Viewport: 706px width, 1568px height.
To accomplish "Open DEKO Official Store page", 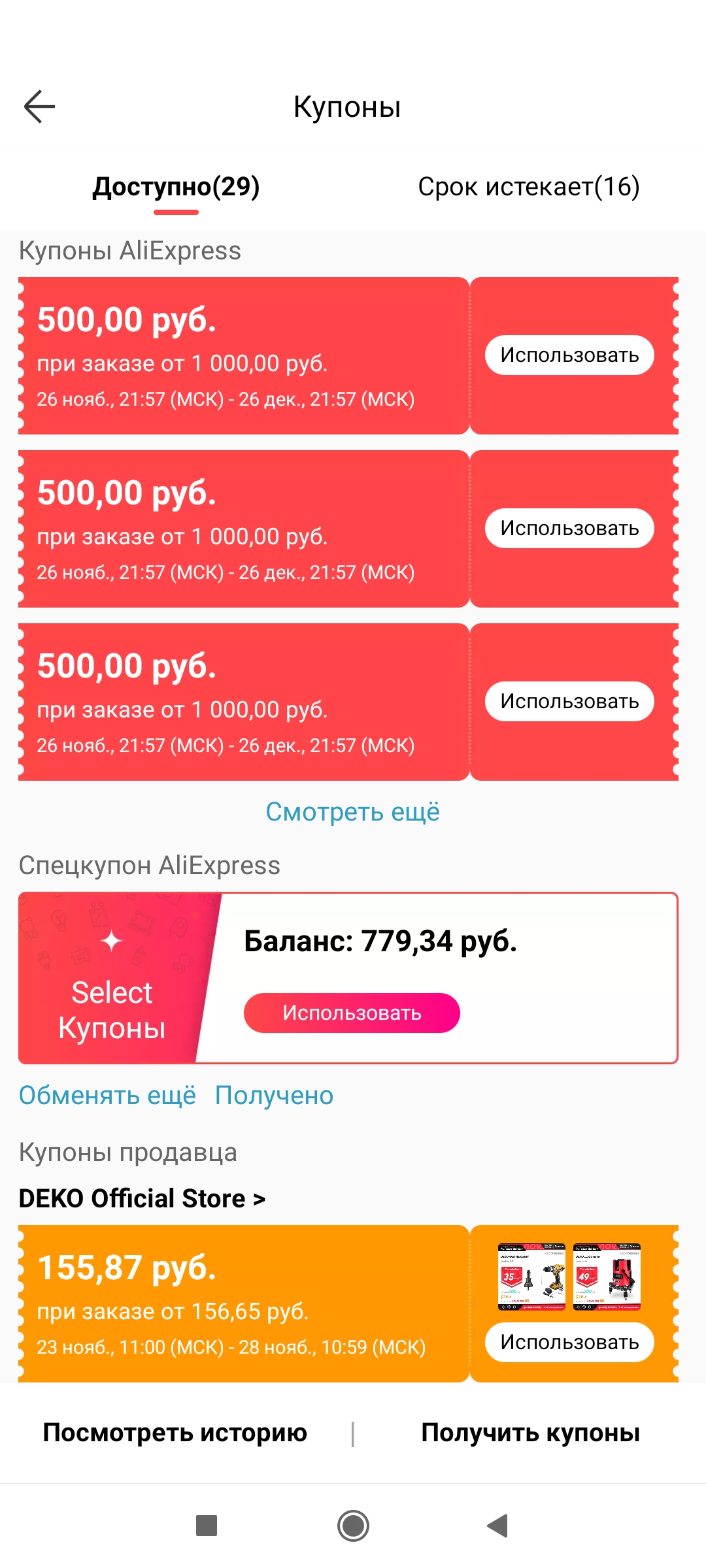I will point(142,1198).
